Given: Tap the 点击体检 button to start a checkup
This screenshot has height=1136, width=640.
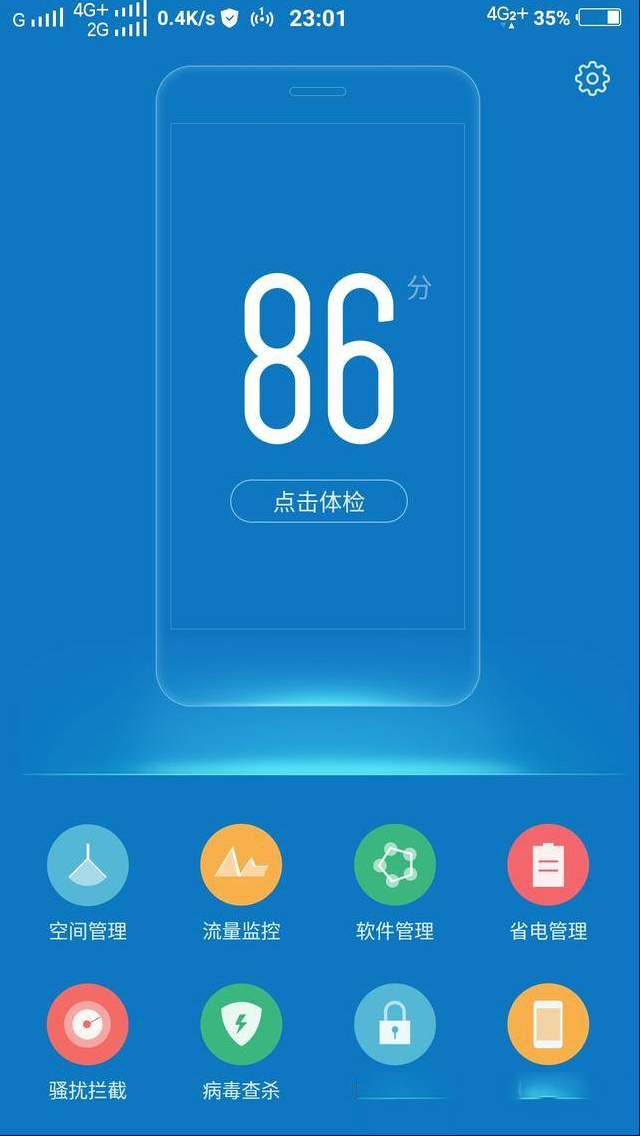Looking at the screenshot, I should [x=319, y=502].
